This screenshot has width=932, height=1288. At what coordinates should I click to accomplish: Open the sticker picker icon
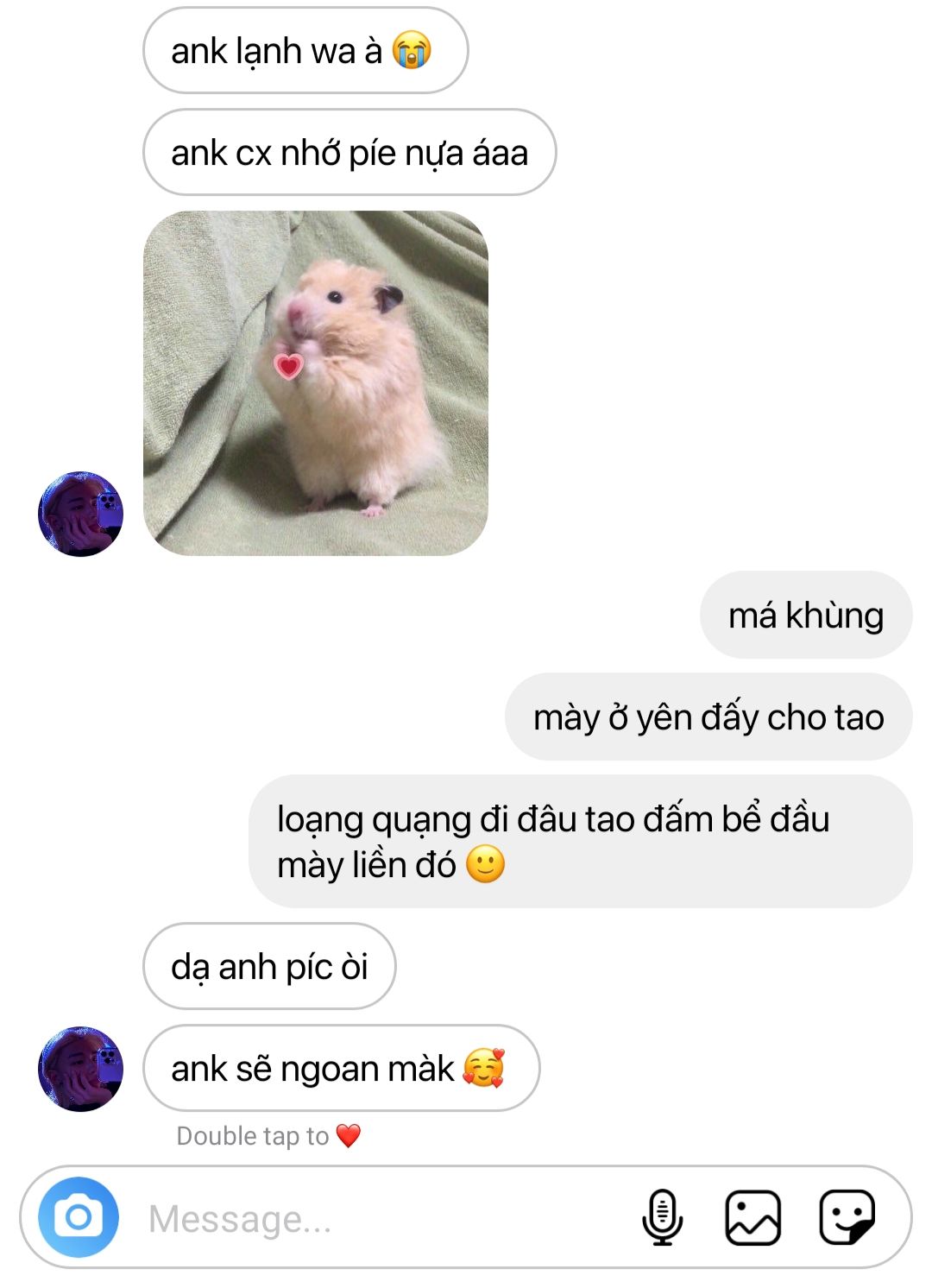pyautogui.click(x=847, y=1218)
